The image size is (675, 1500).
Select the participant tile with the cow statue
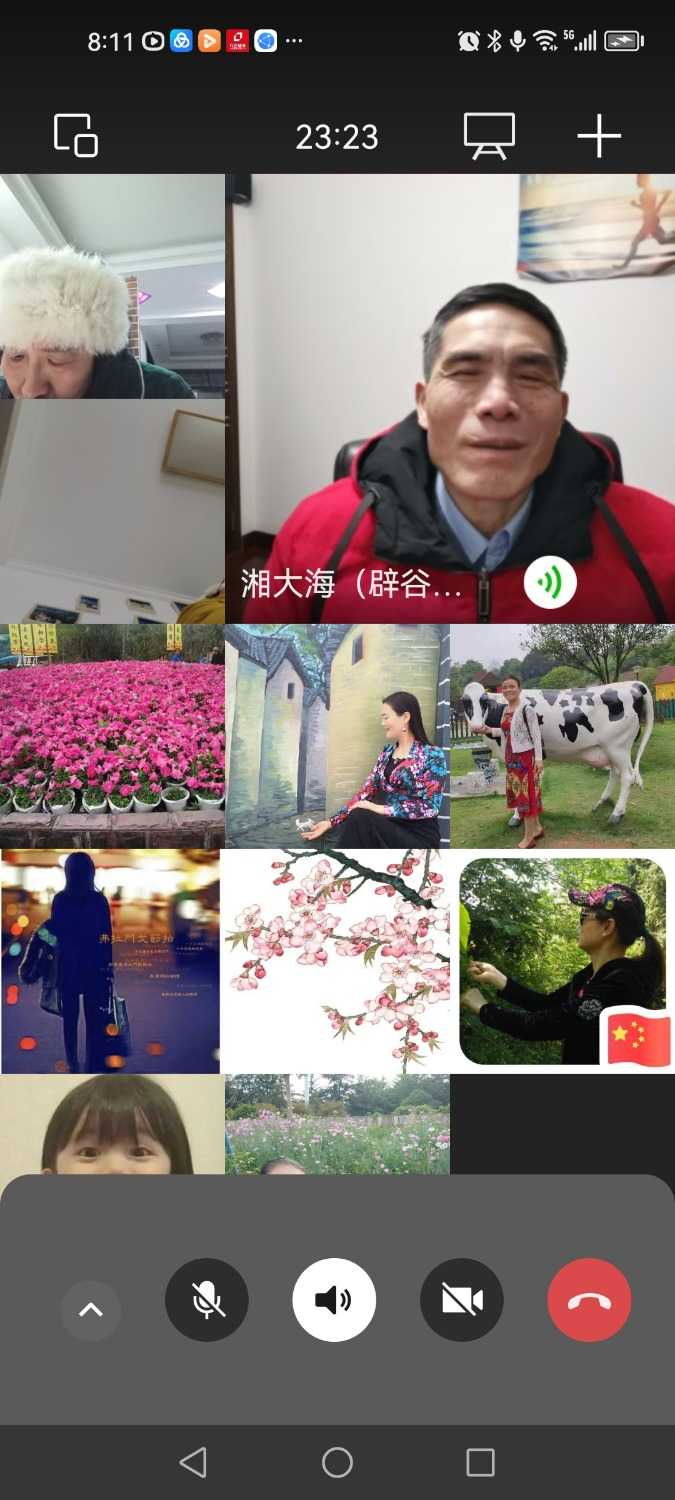tap(562, 736)
